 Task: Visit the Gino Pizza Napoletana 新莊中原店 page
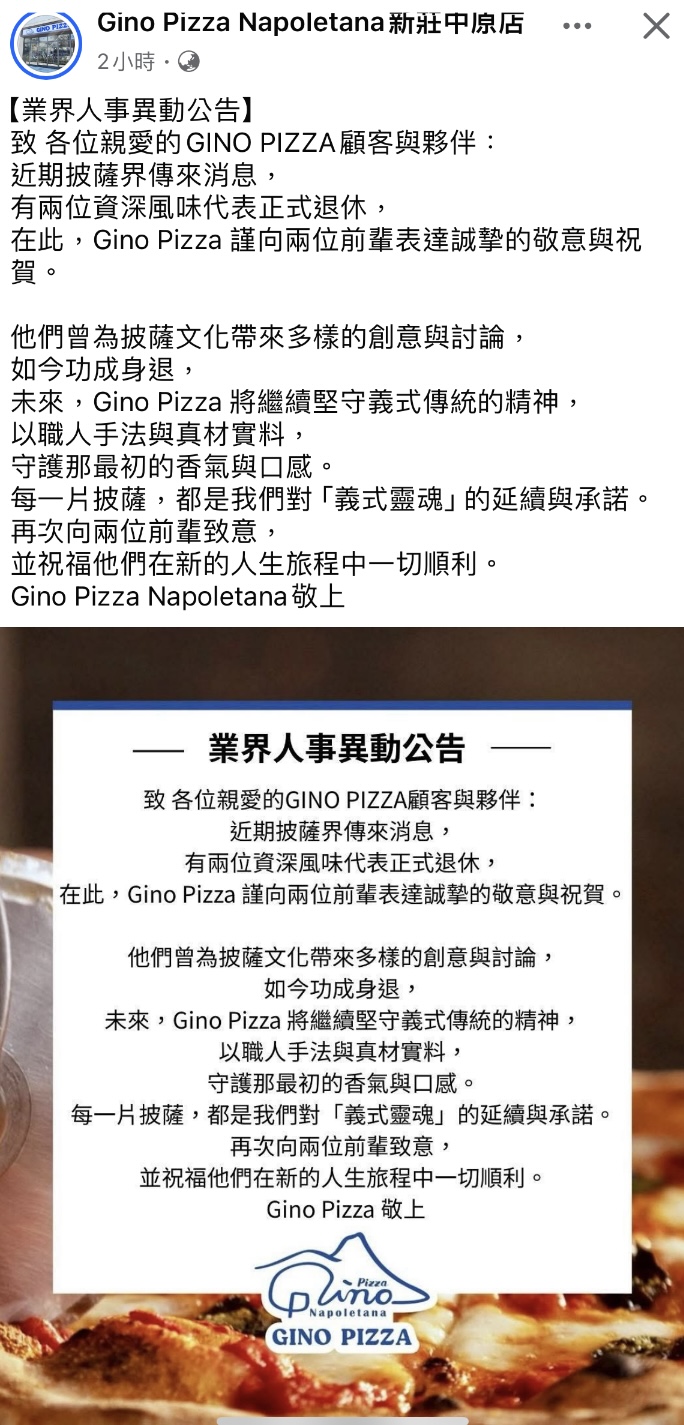[x=310, y=24]
